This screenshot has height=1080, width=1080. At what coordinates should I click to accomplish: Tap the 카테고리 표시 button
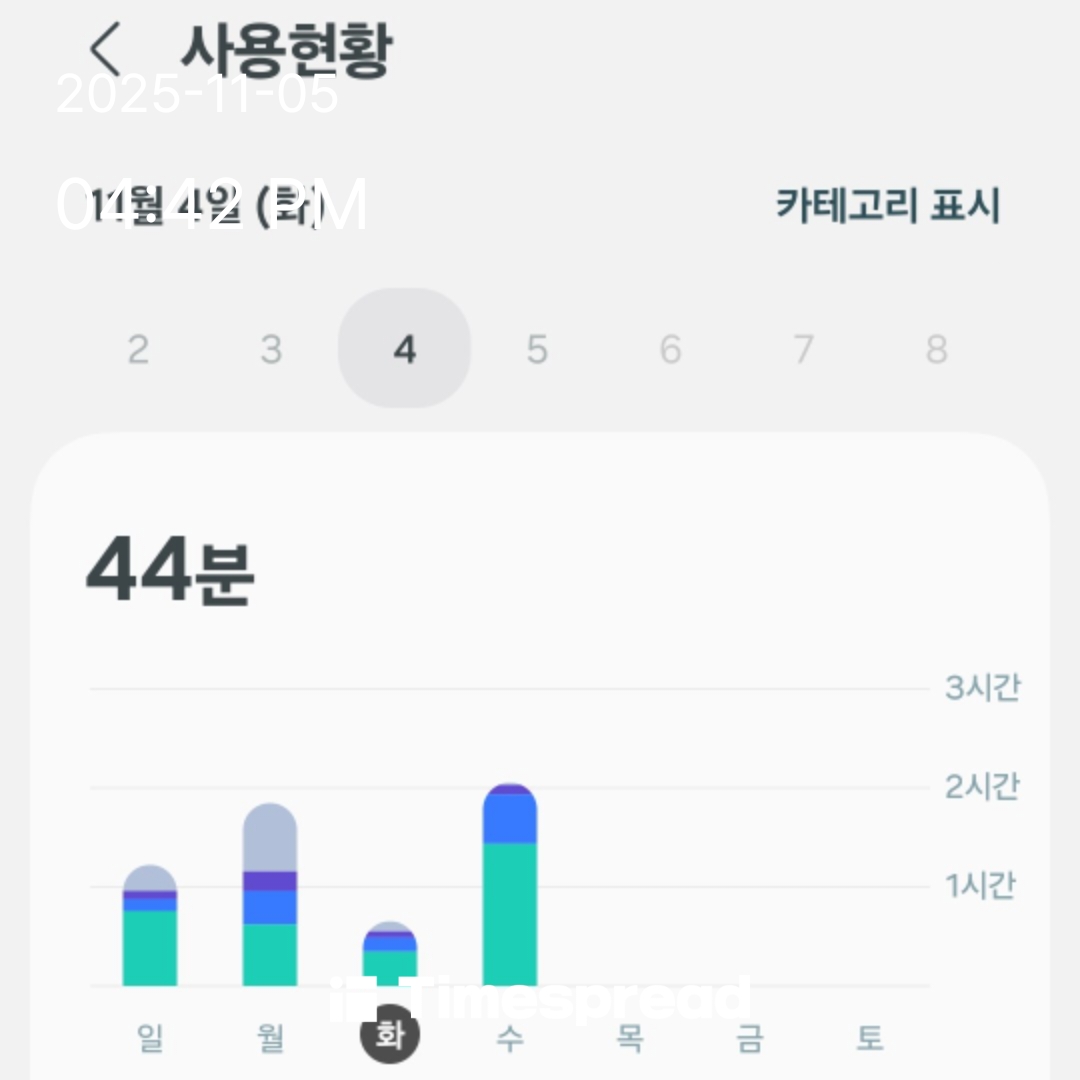coord(888,205)
